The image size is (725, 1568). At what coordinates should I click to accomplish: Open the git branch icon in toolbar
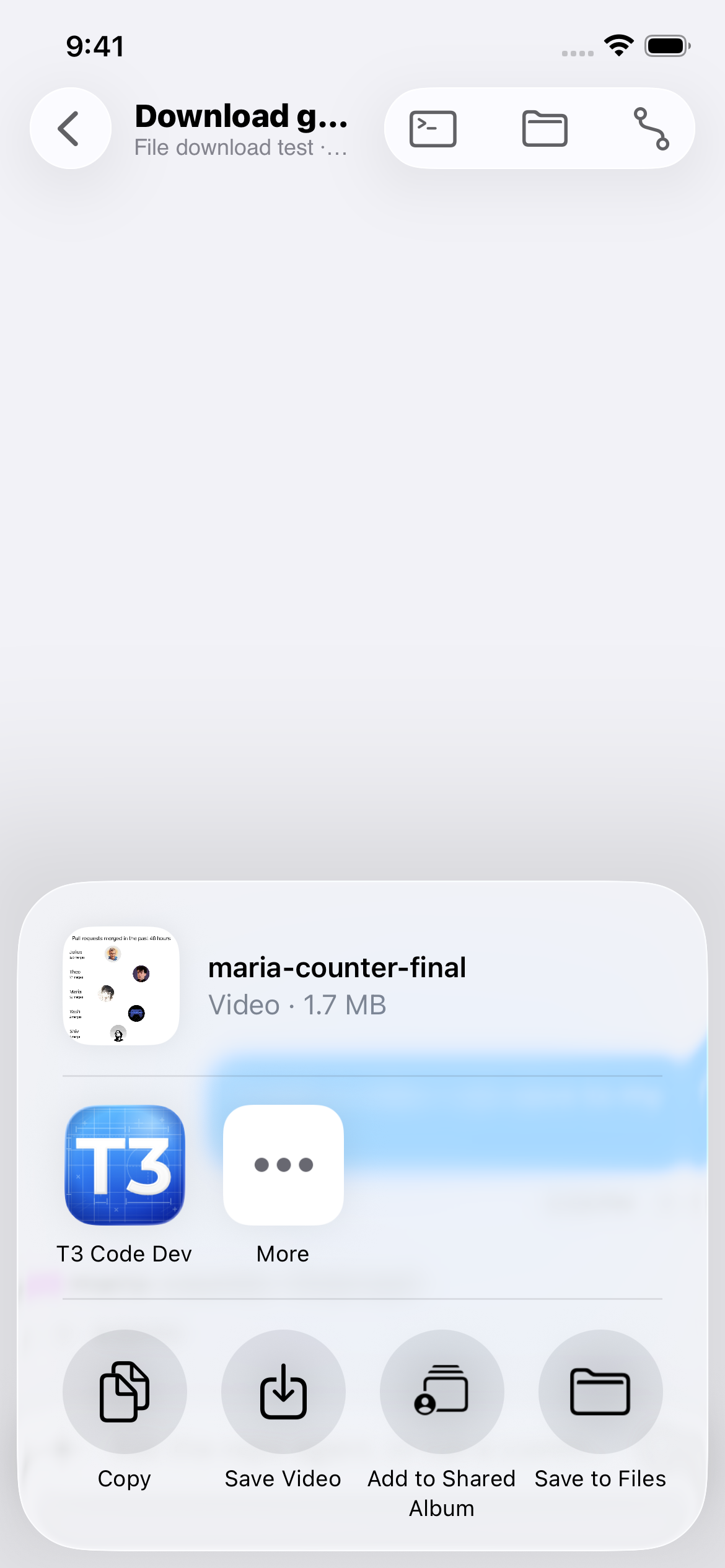point(651,129)
